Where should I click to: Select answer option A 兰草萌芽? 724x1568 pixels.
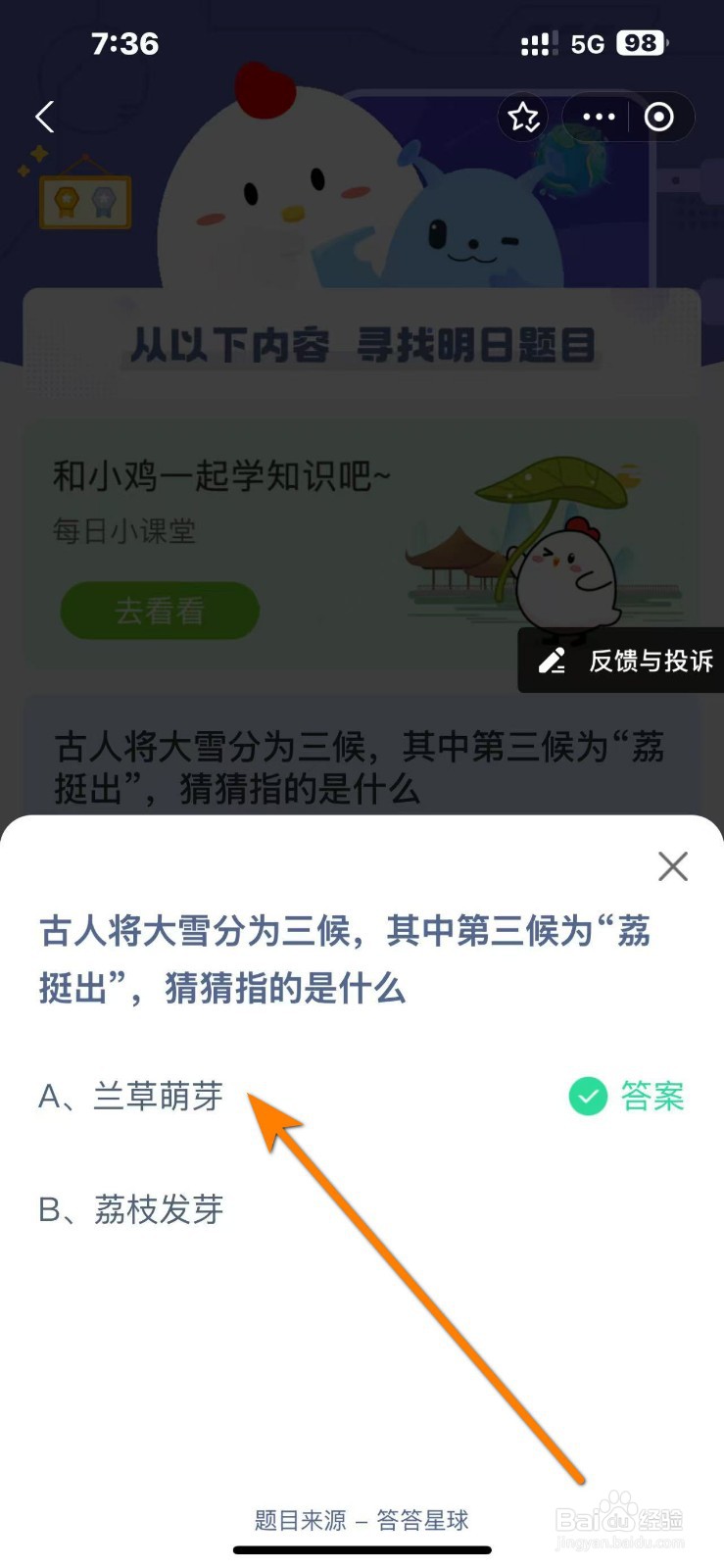pyautogui.click(x=130, y=1098)
